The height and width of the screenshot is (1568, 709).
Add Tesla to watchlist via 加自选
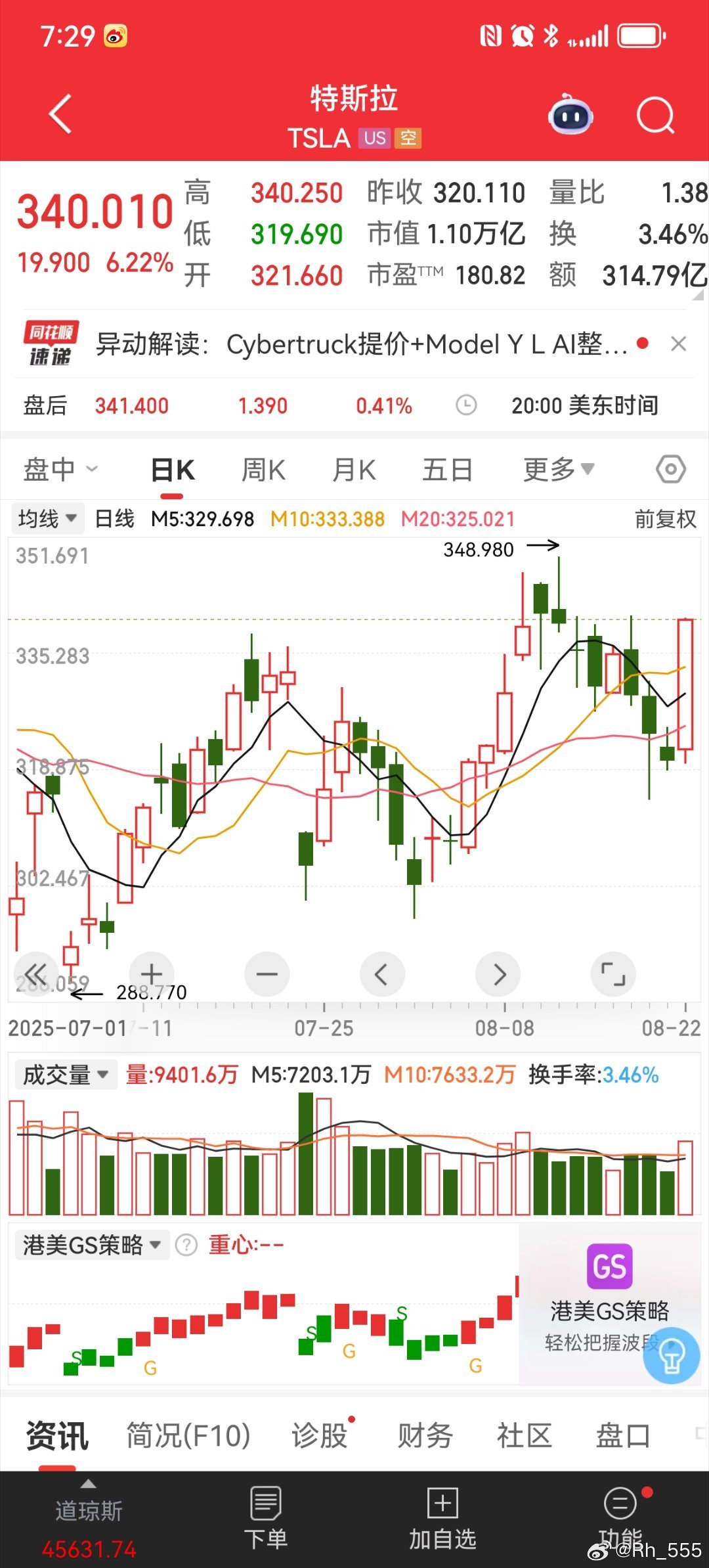[x=442, y=1518]
